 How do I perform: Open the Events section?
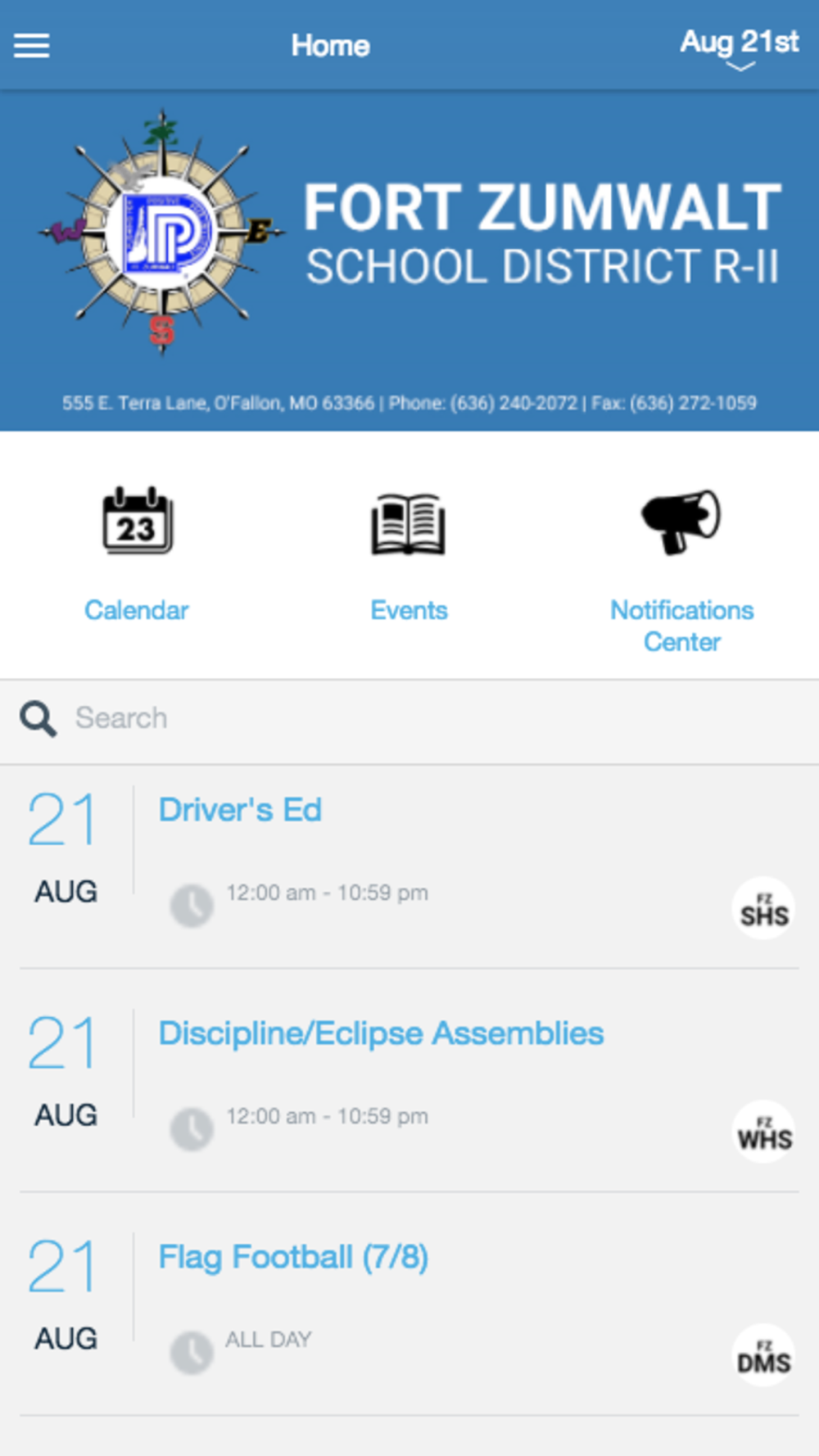pyautogui.click(x=409, y=555)
